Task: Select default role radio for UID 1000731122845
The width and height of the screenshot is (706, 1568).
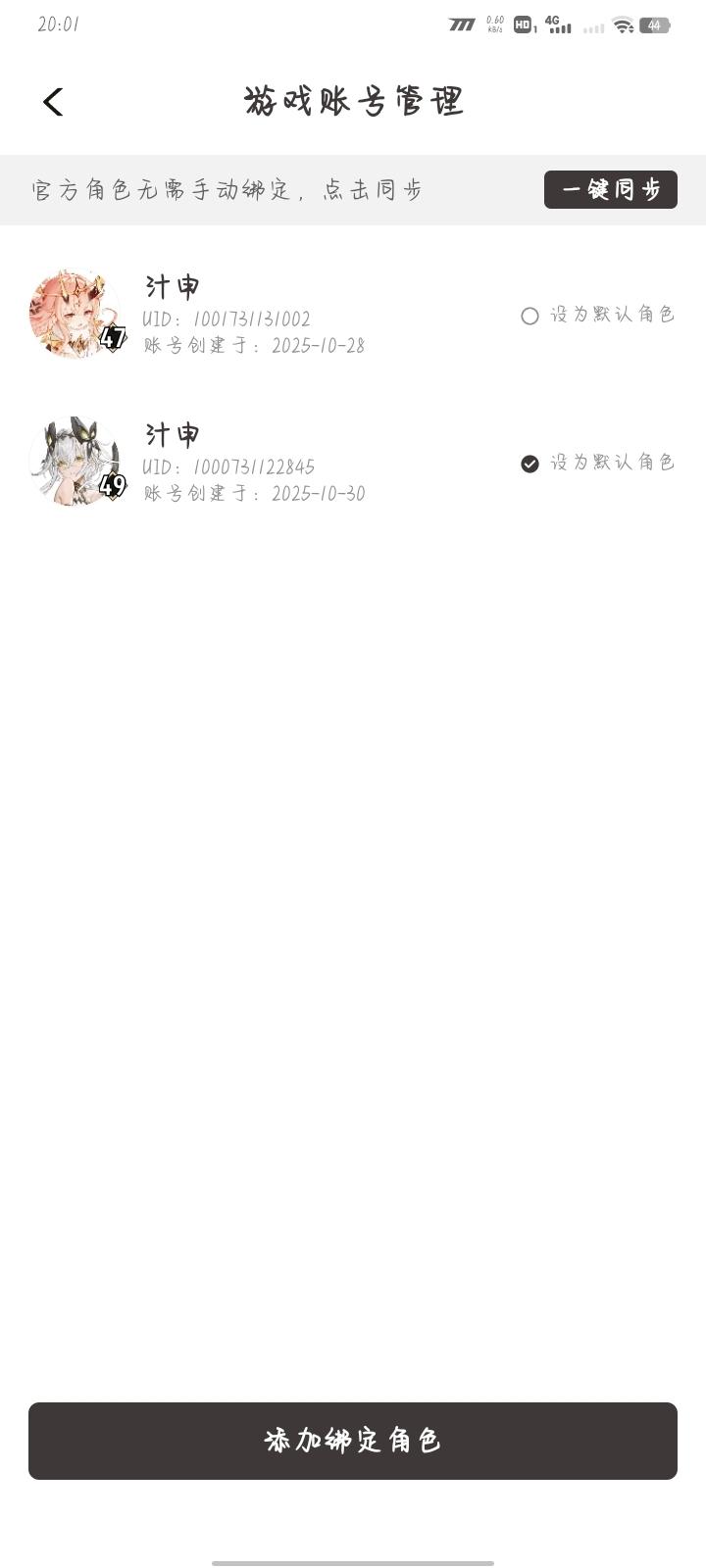Action: [x=530, y=464]
